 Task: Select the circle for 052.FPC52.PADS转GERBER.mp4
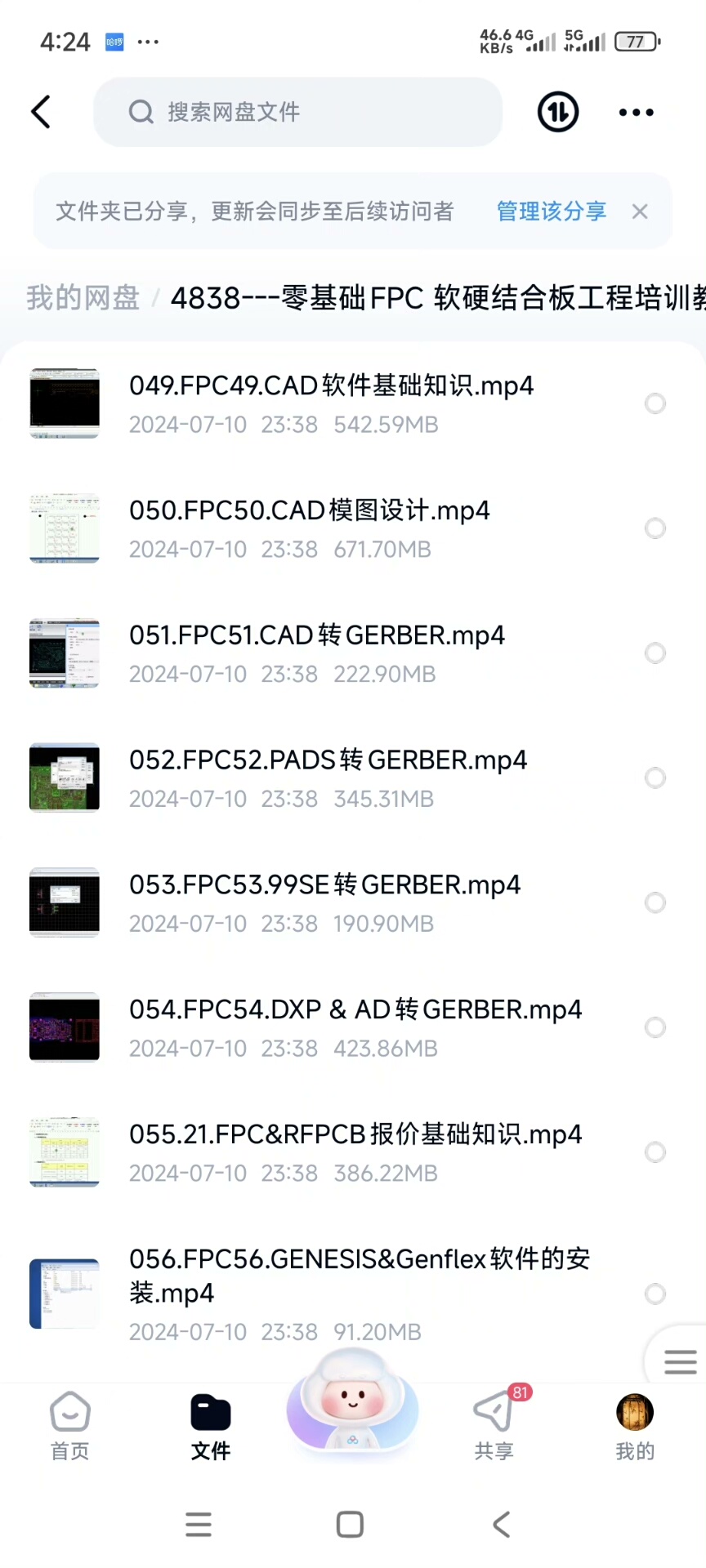pos(655,777)
